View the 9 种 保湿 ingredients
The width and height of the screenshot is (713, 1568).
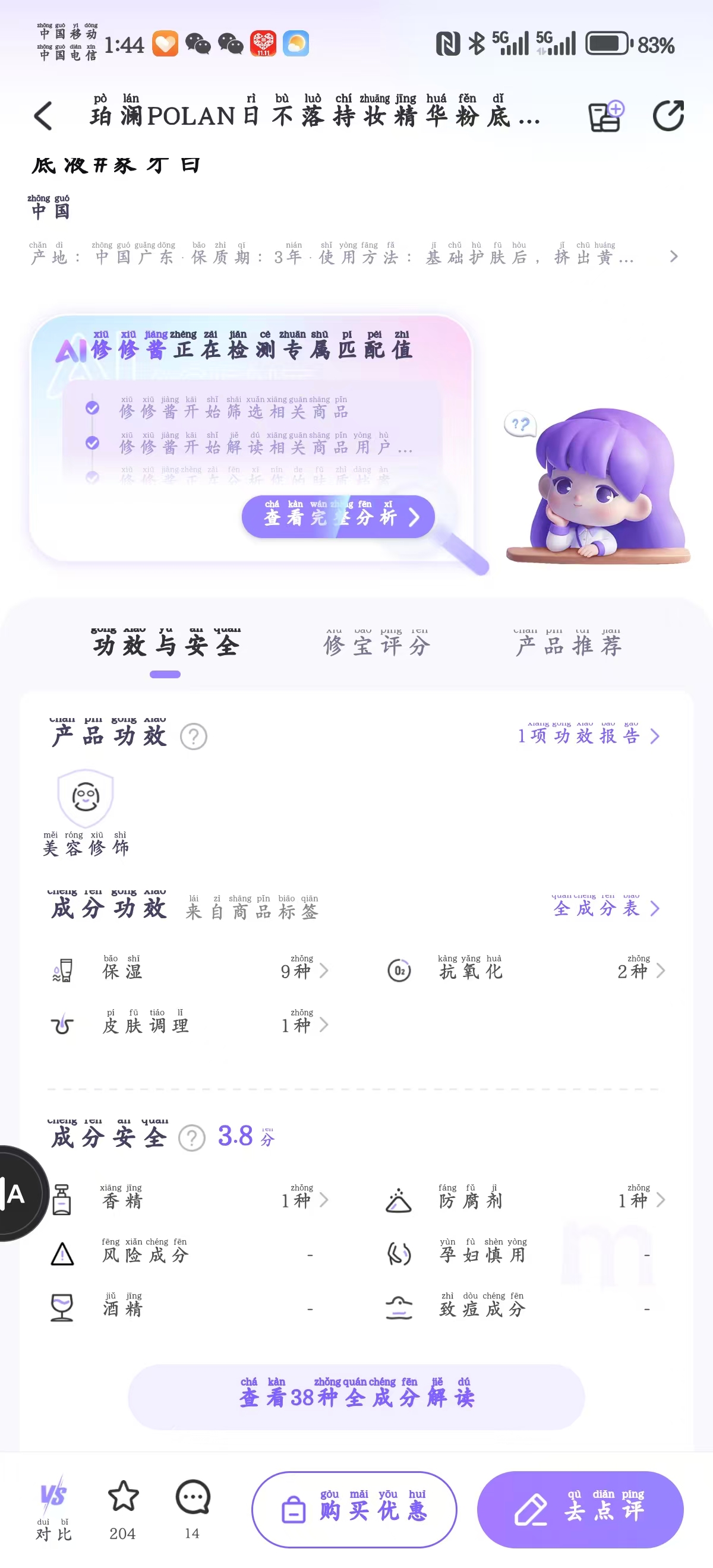point(304,970)
